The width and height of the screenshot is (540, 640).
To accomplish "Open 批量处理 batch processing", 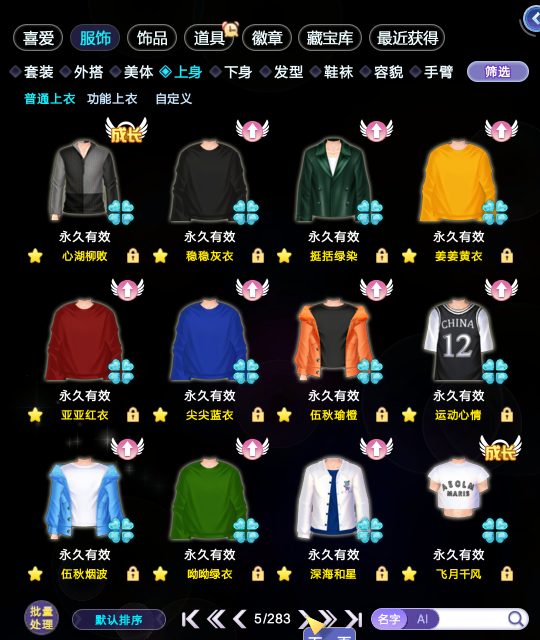I will (x=41, y=618).
